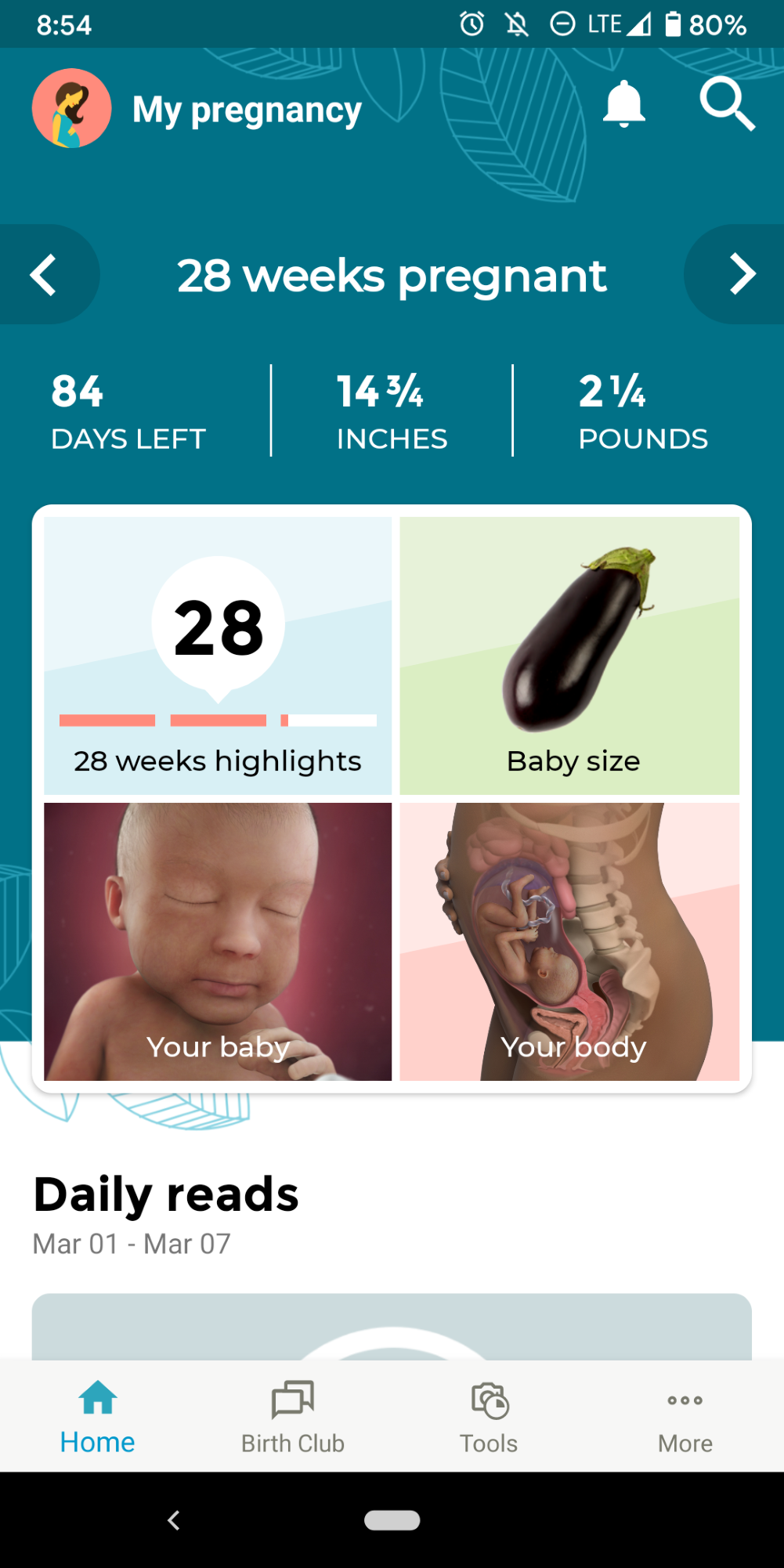Image resolution: width=784 pixels, height=1568 pixels.
Task: Open the Your body tile
Action: tap(569, 941)
